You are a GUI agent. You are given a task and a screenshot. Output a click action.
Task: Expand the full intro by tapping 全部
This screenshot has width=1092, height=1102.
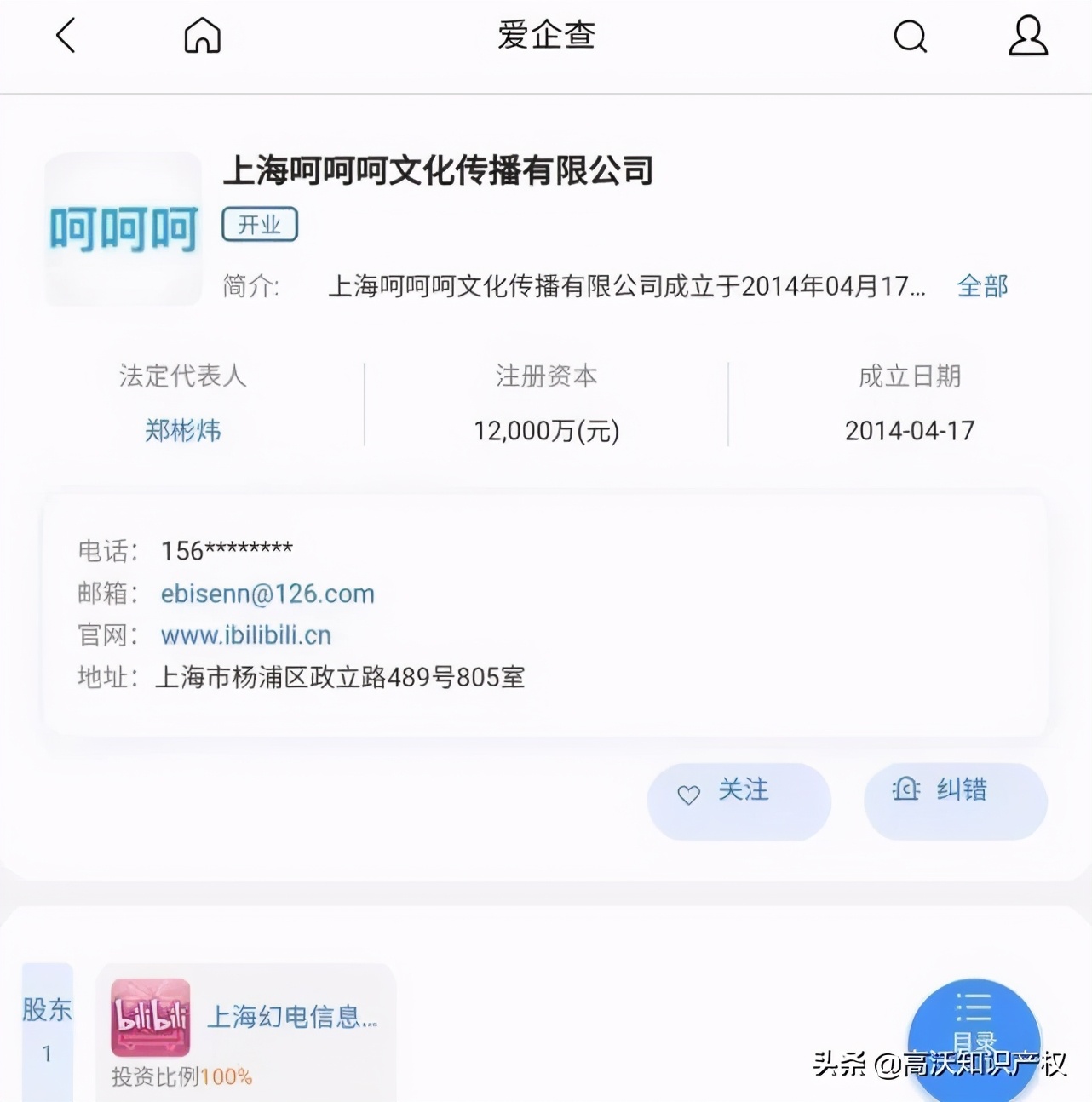pos(982,286)
